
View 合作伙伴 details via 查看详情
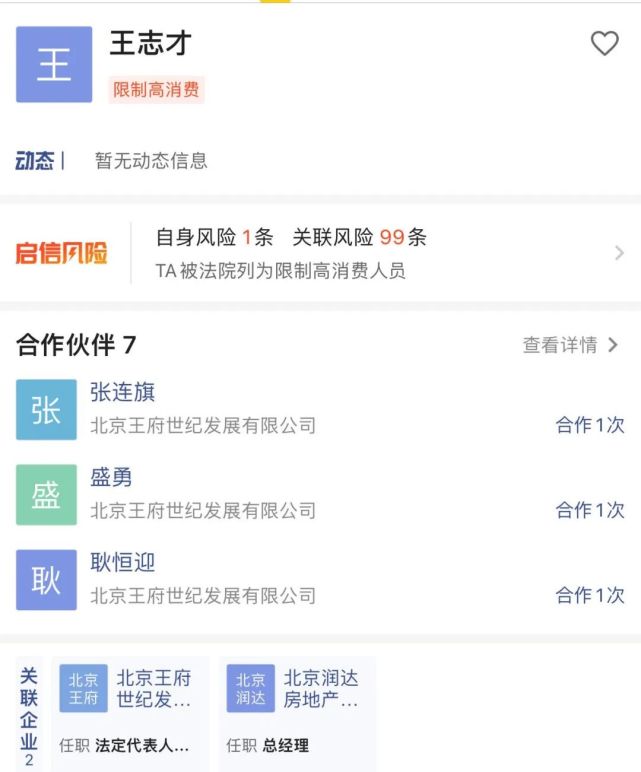[571, 345]
